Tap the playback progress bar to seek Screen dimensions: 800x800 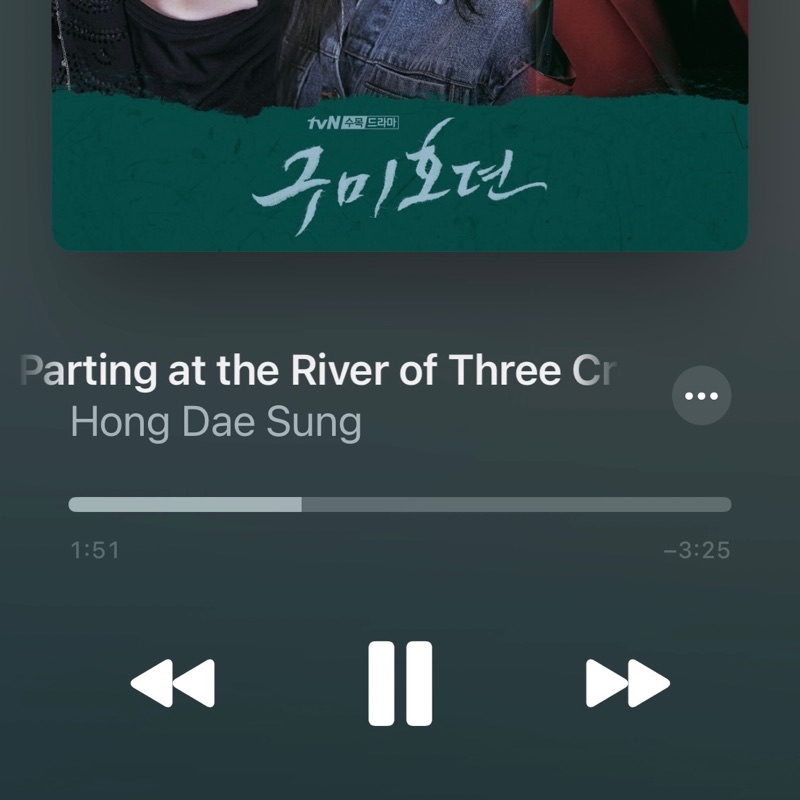point(400,504)
